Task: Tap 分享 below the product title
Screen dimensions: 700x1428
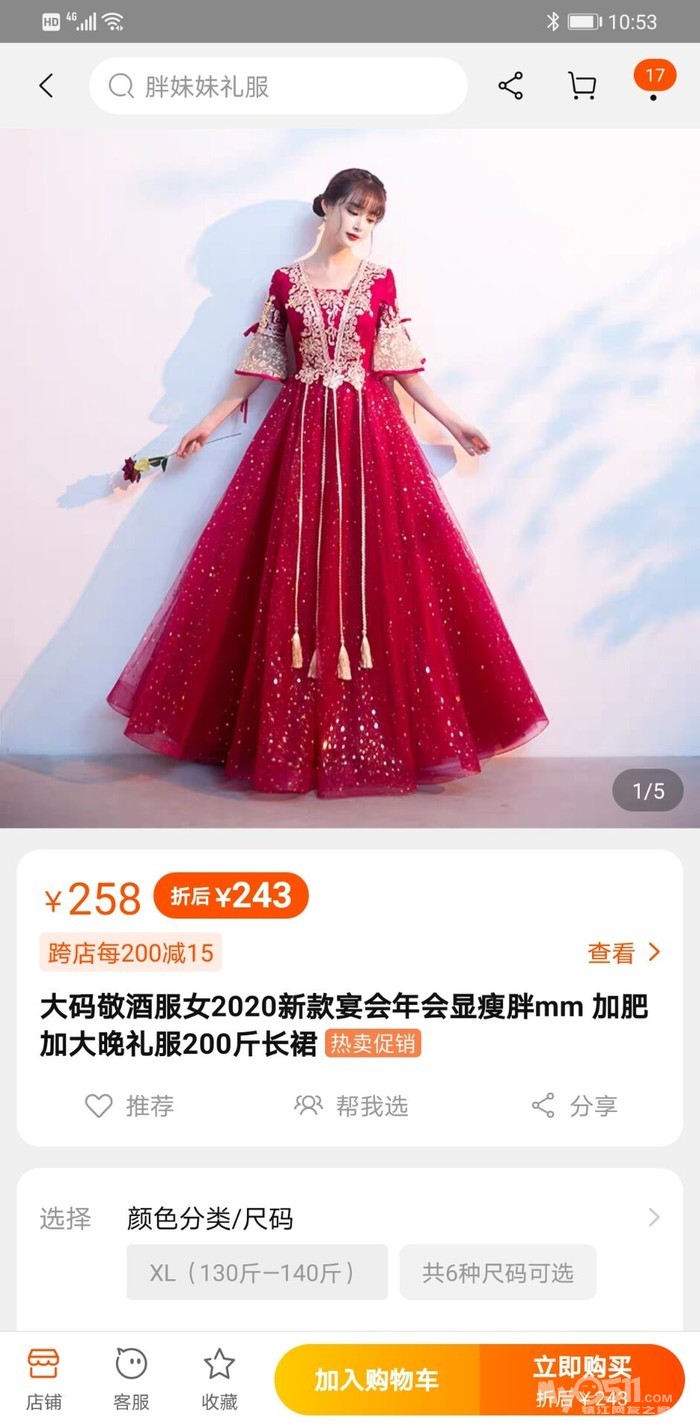Action: (574, 1105)
